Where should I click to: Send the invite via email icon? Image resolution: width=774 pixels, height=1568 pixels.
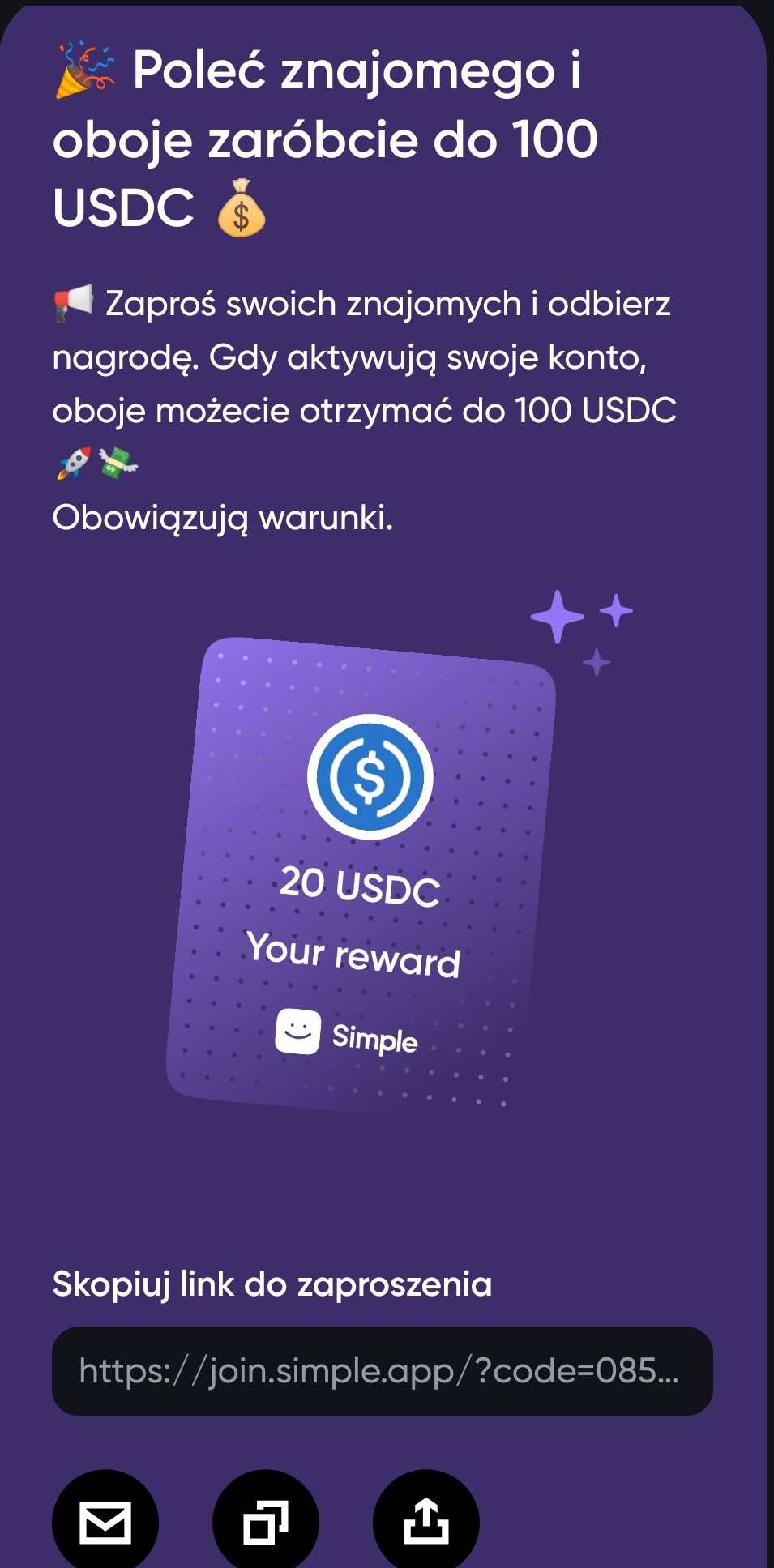point(105,1521)
